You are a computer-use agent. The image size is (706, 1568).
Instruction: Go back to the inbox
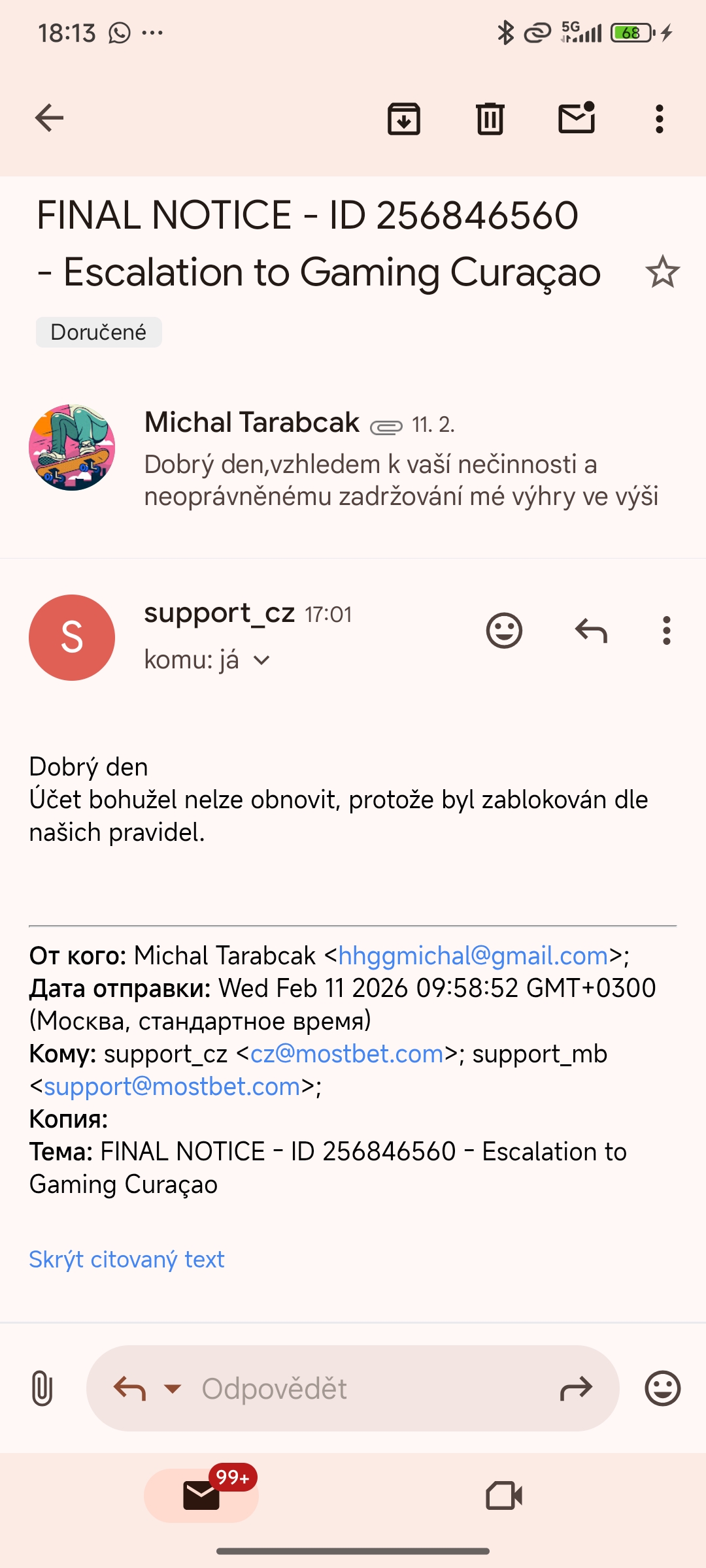point(49,118)
